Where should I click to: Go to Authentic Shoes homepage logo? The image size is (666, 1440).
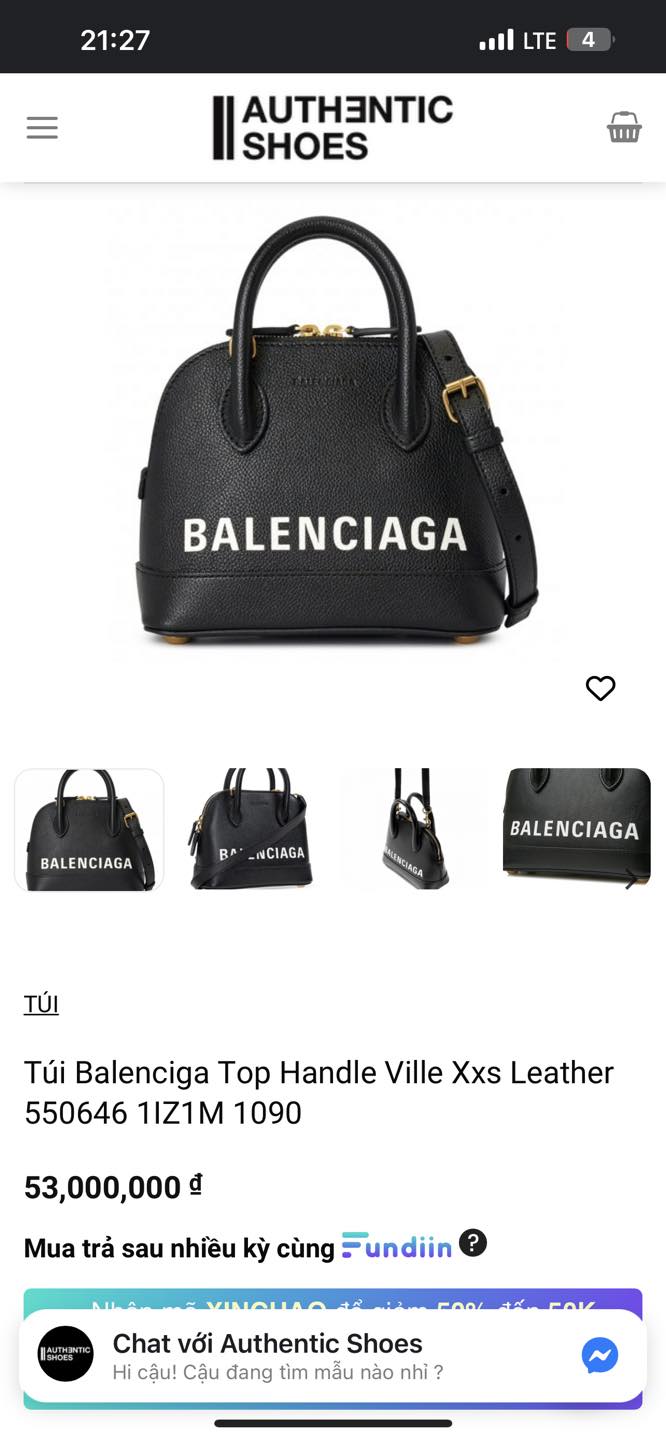332,128
